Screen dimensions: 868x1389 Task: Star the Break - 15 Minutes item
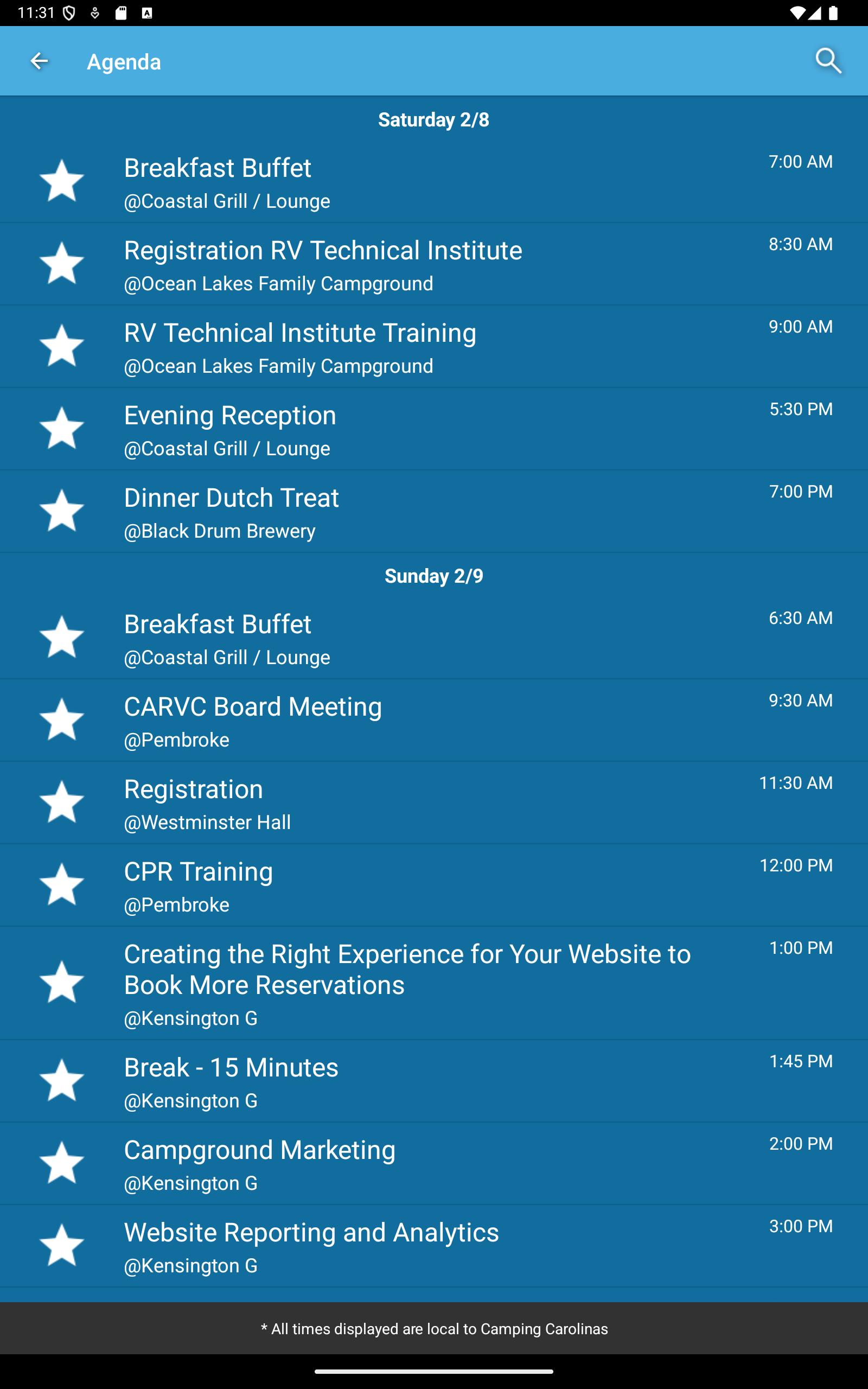tap(61, 1081)
